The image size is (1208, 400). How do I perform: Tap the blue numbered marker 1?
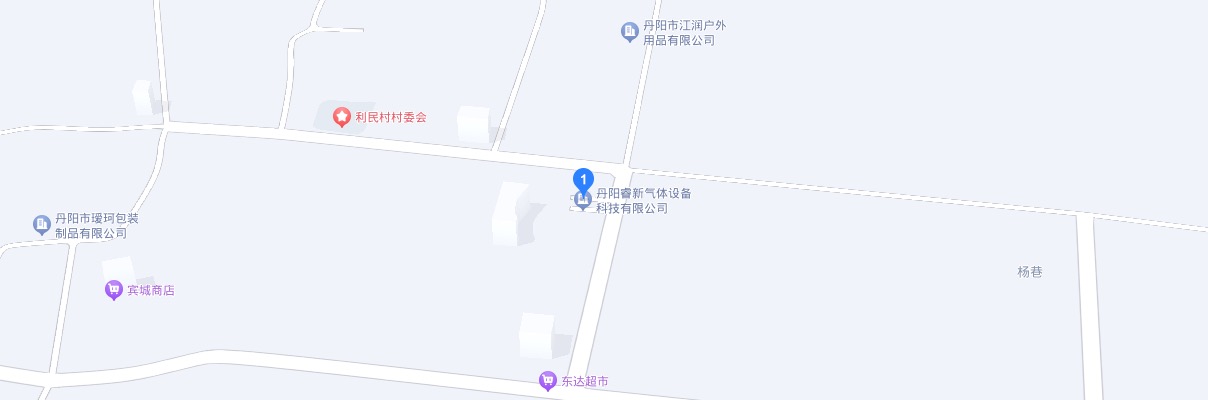[583, 180]
